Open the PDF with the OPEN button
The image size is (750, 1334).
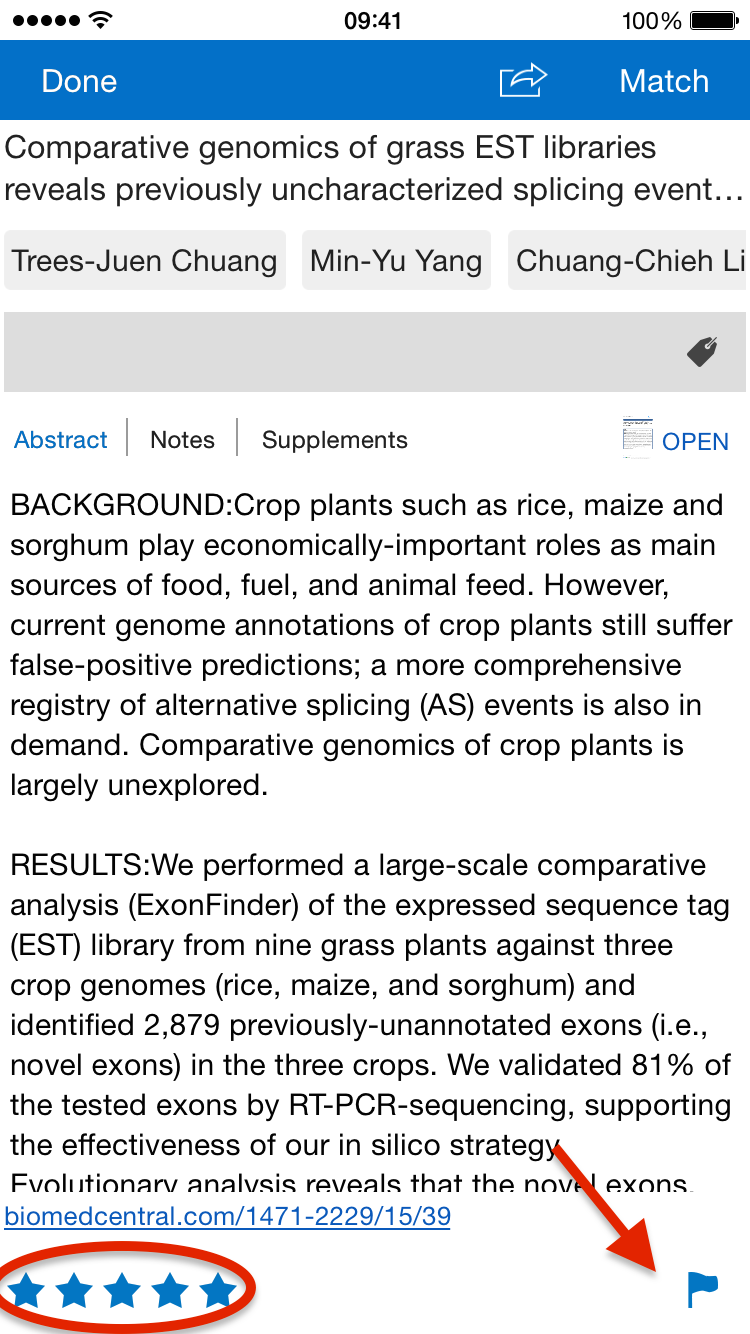click(x=676, y=439)
